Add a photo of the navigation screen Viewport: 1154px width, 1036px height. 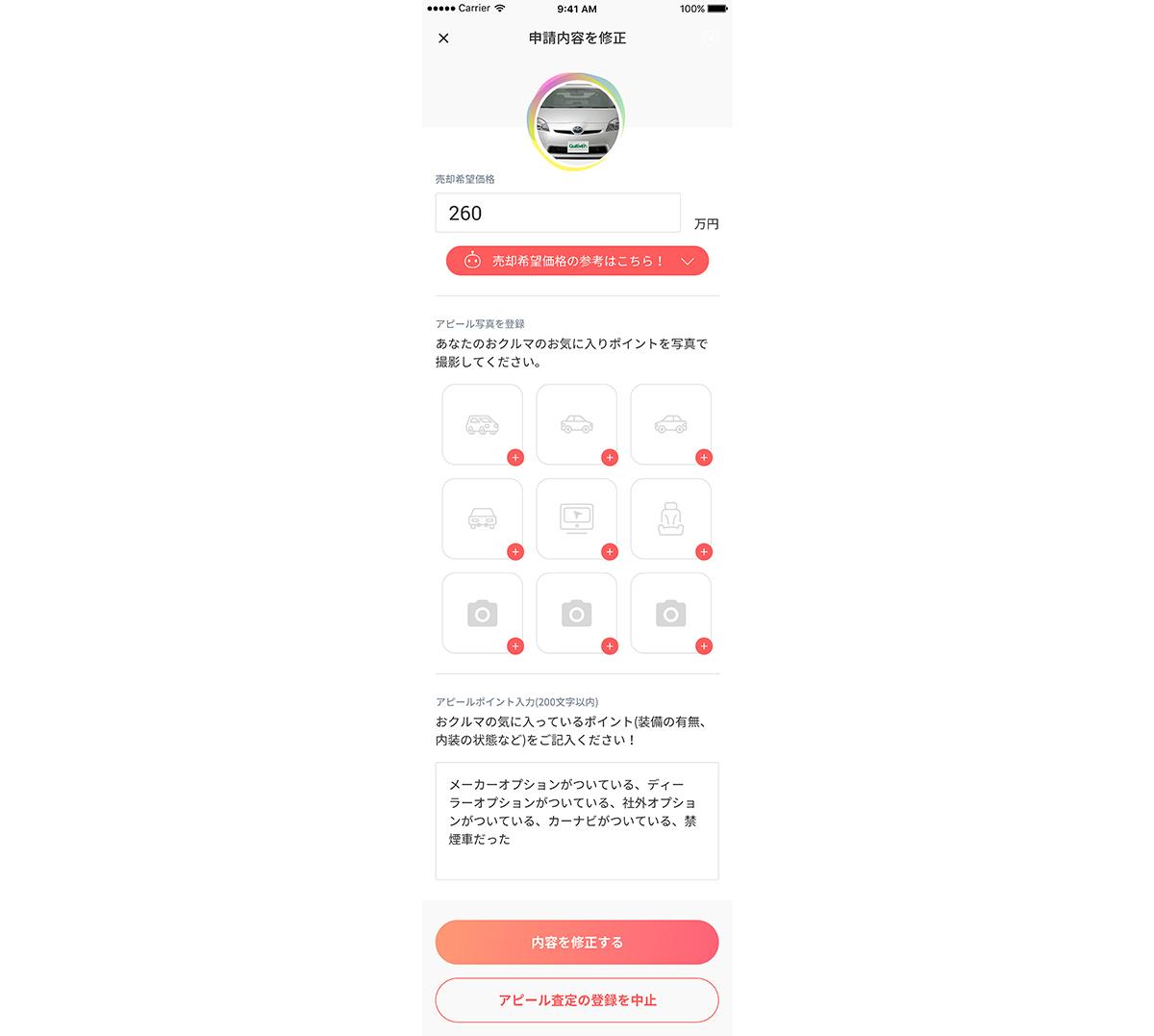pyautogui.click(x=577, y=518)
